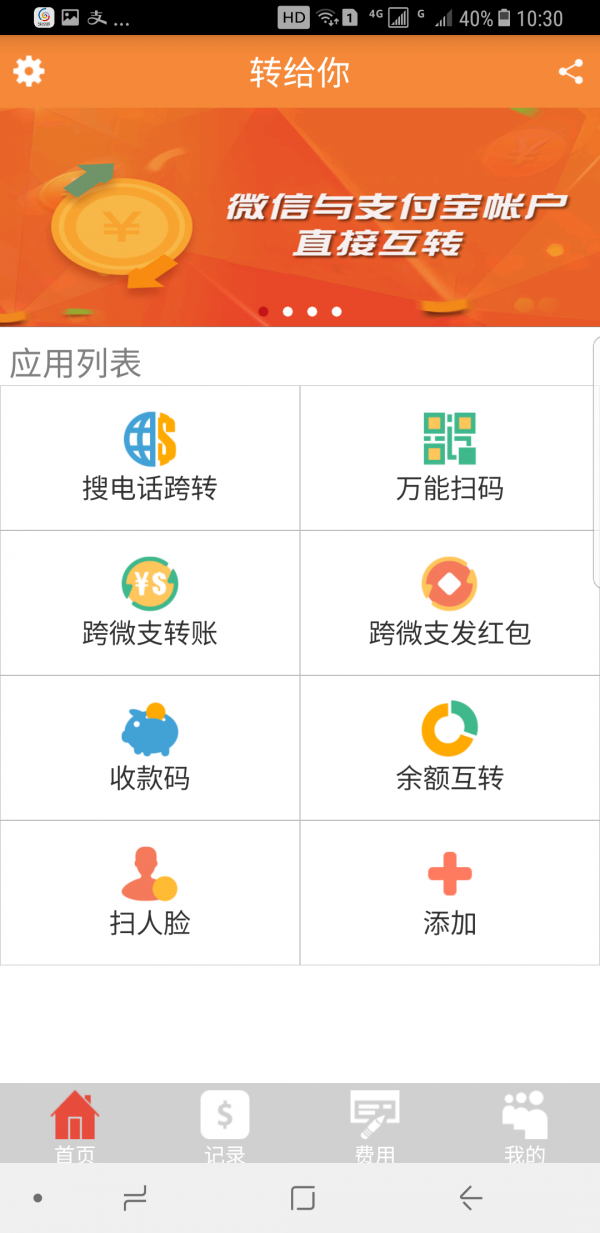600x1233 pixels.
Task: Go back with system back button
Action: click(470, 1198)
